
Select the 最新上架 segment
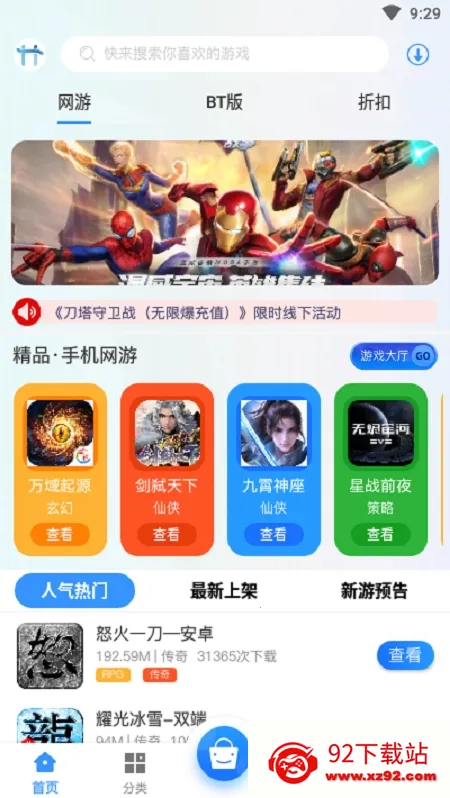(x=224, y=591)
